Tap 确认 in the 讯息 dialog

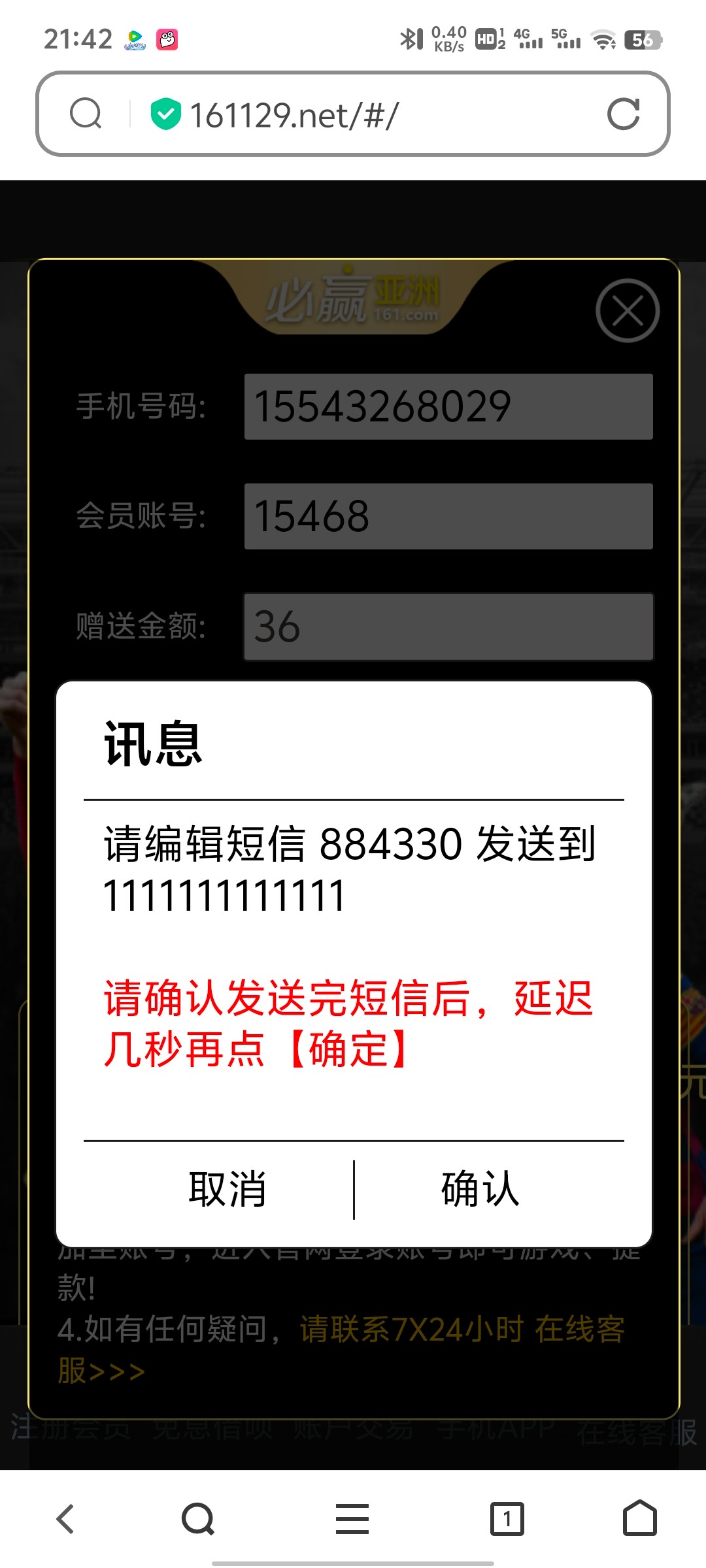click(x=480, y=1189)
